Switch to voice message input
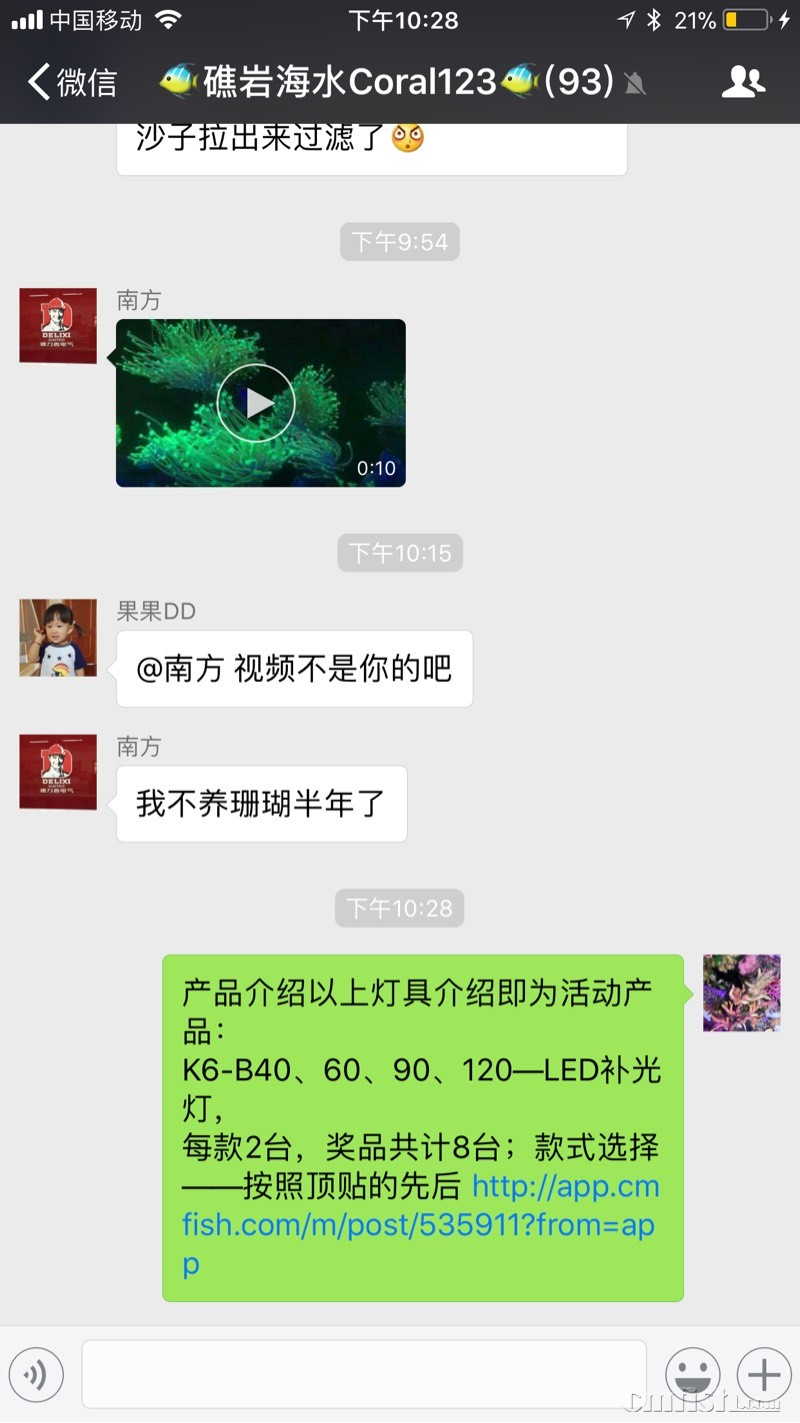This screenshot has height=1423, width=800. click(x=35, y=1375)
